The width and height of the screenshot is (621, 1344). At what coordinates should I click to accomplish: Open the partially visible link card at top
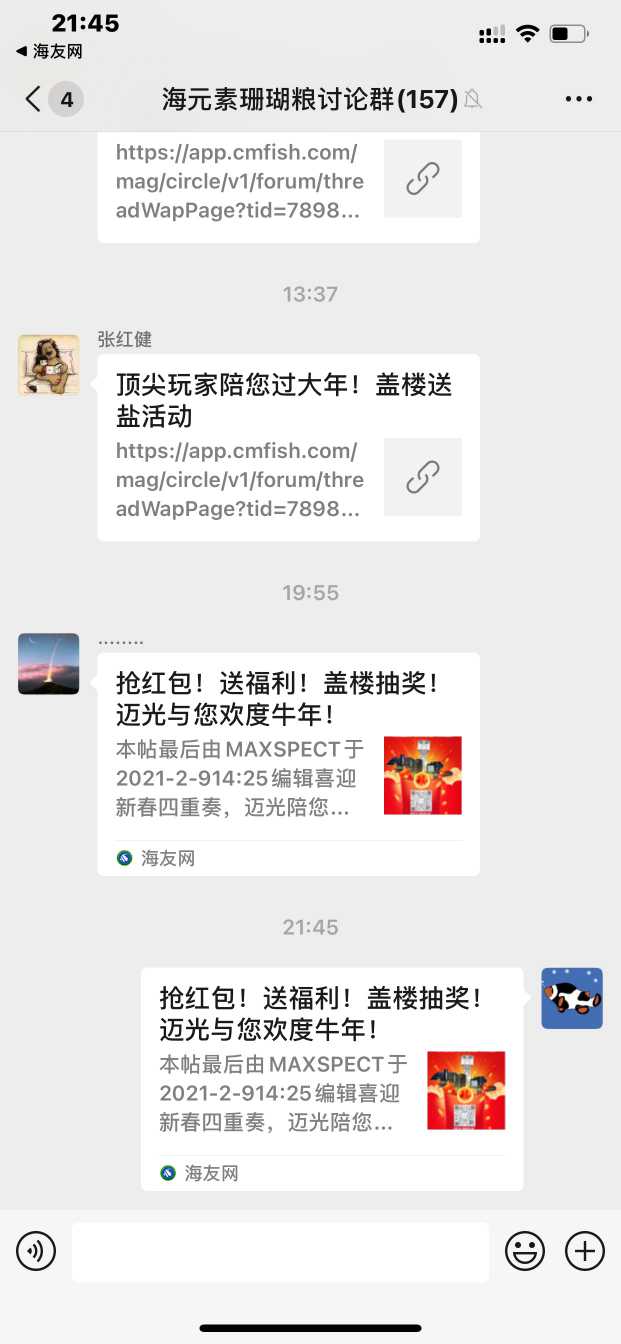click(x=288, y=185)
